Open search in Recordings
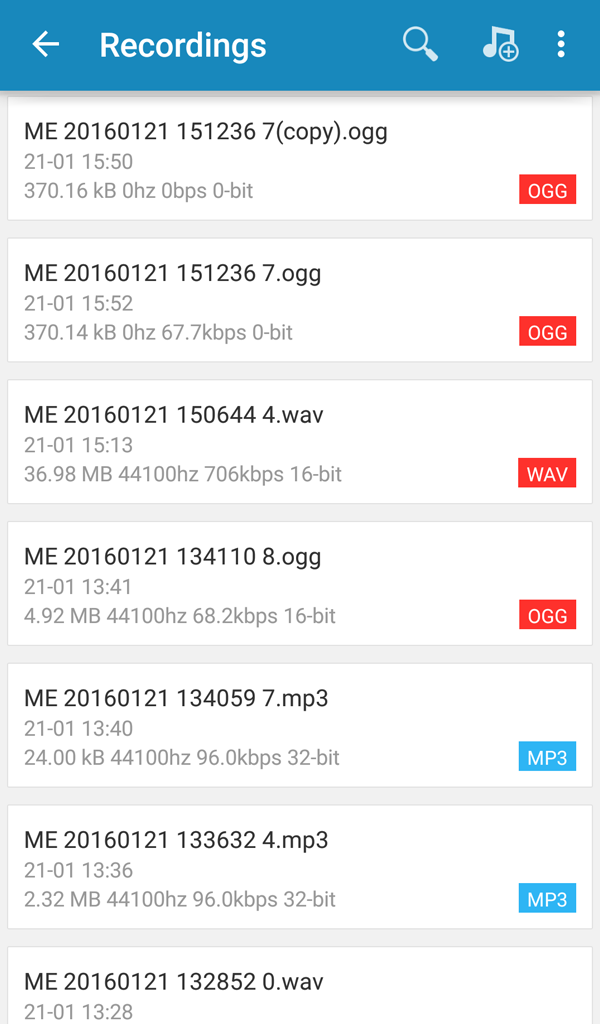 point(420,44)
